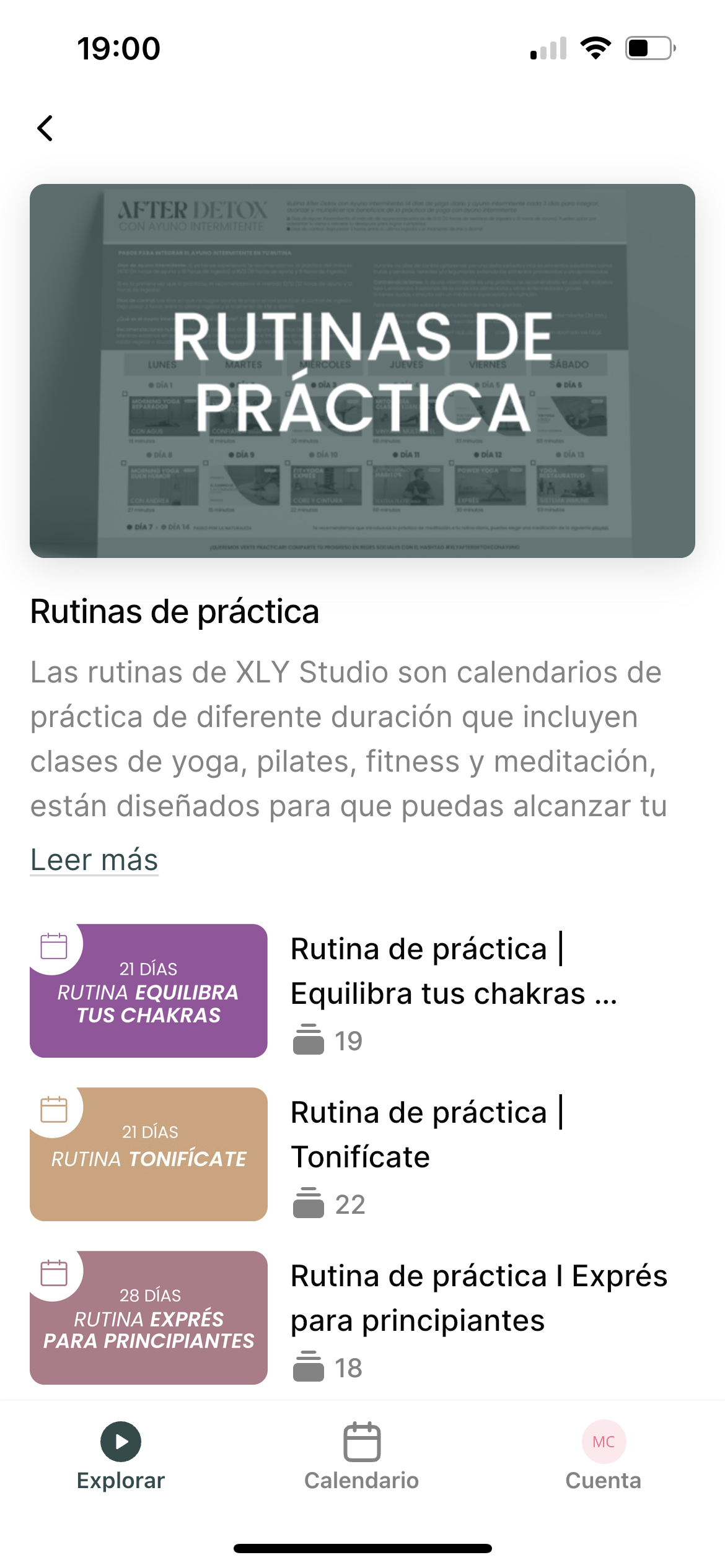Open the Cuenta tab

[604, 1455]
